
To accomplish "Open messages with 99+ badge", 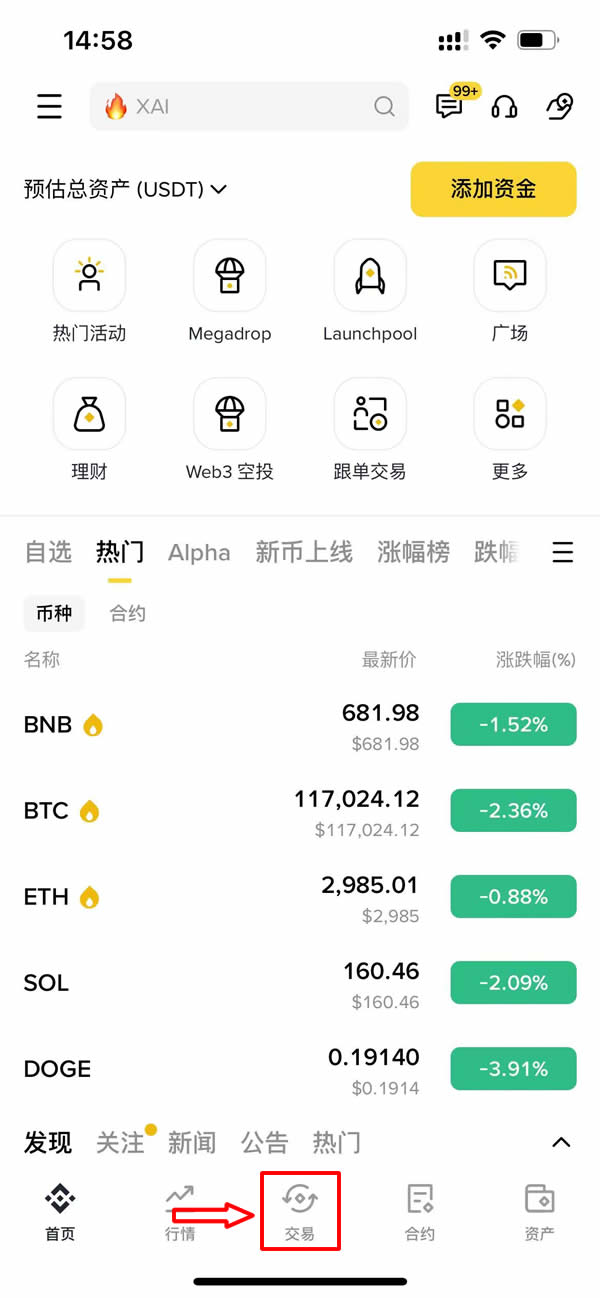I will [x=450, y=106].
